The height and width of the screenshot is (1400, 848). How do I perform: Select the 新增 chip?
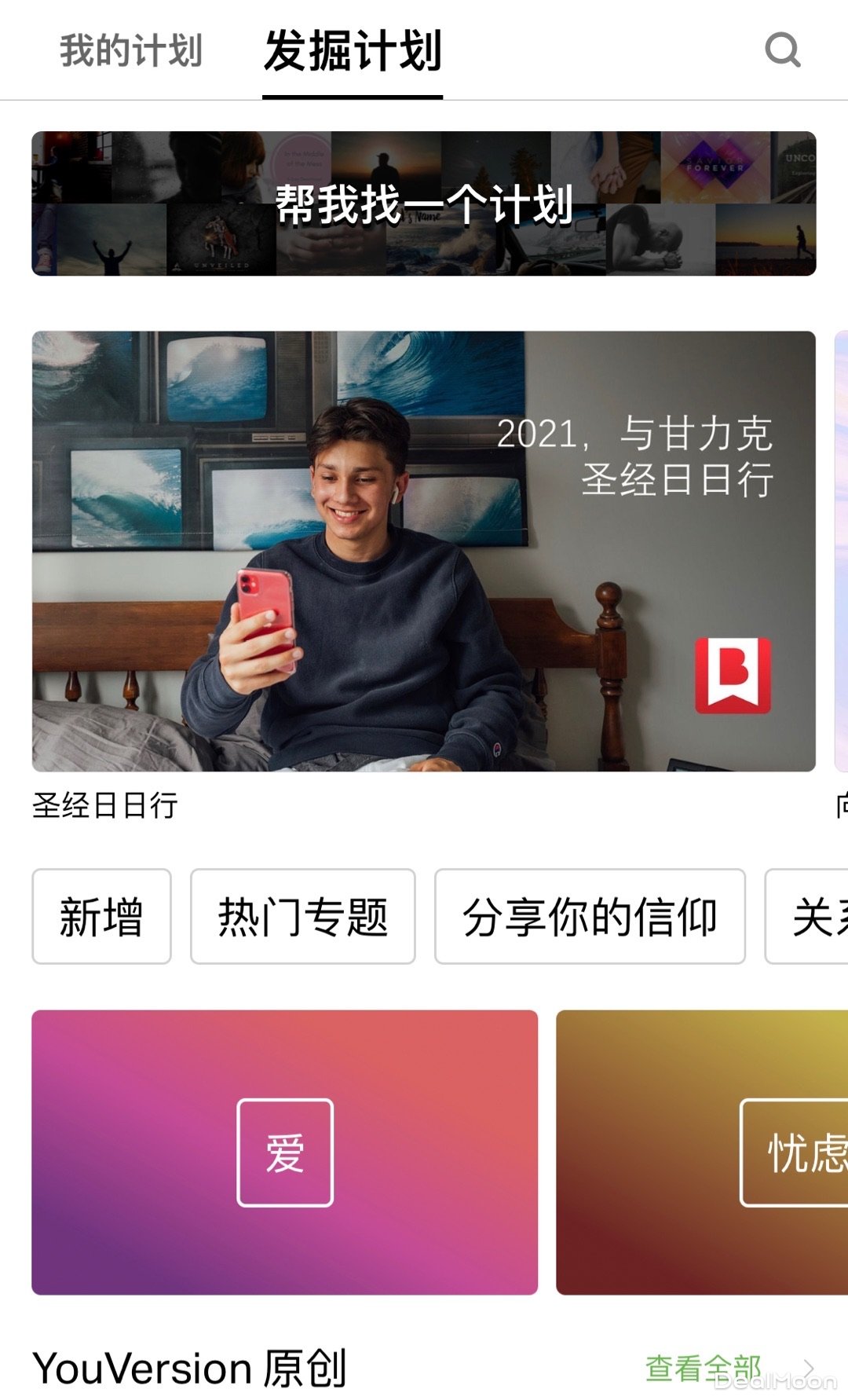[101, 916]
